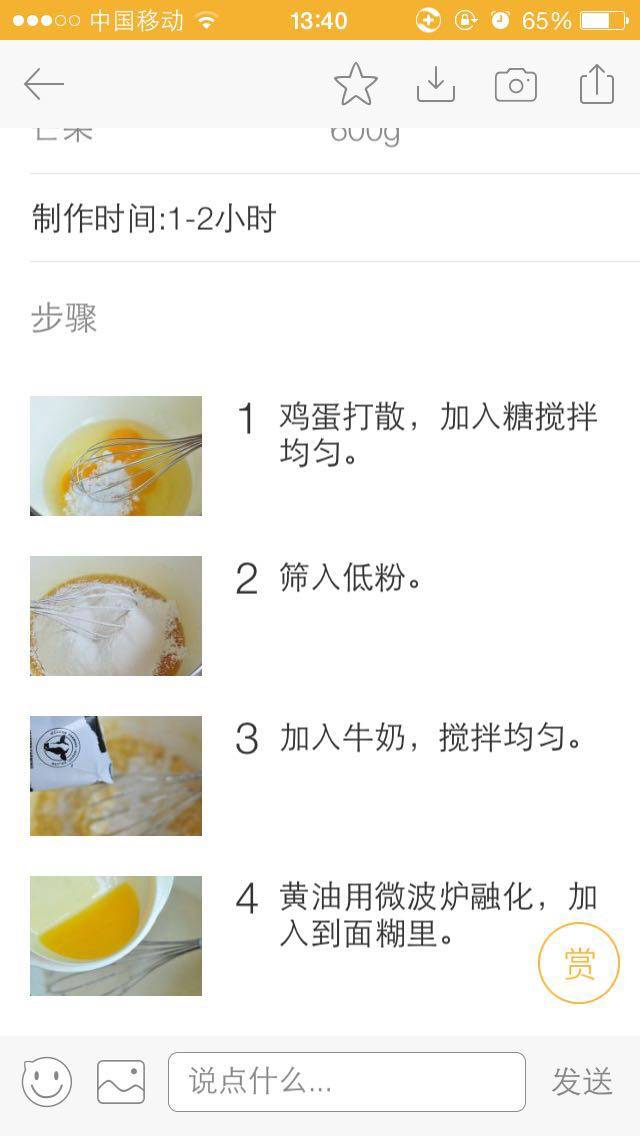Enlarge step 2 sifted flour photo
640x1136 pixels.
(x=116, y=616)
